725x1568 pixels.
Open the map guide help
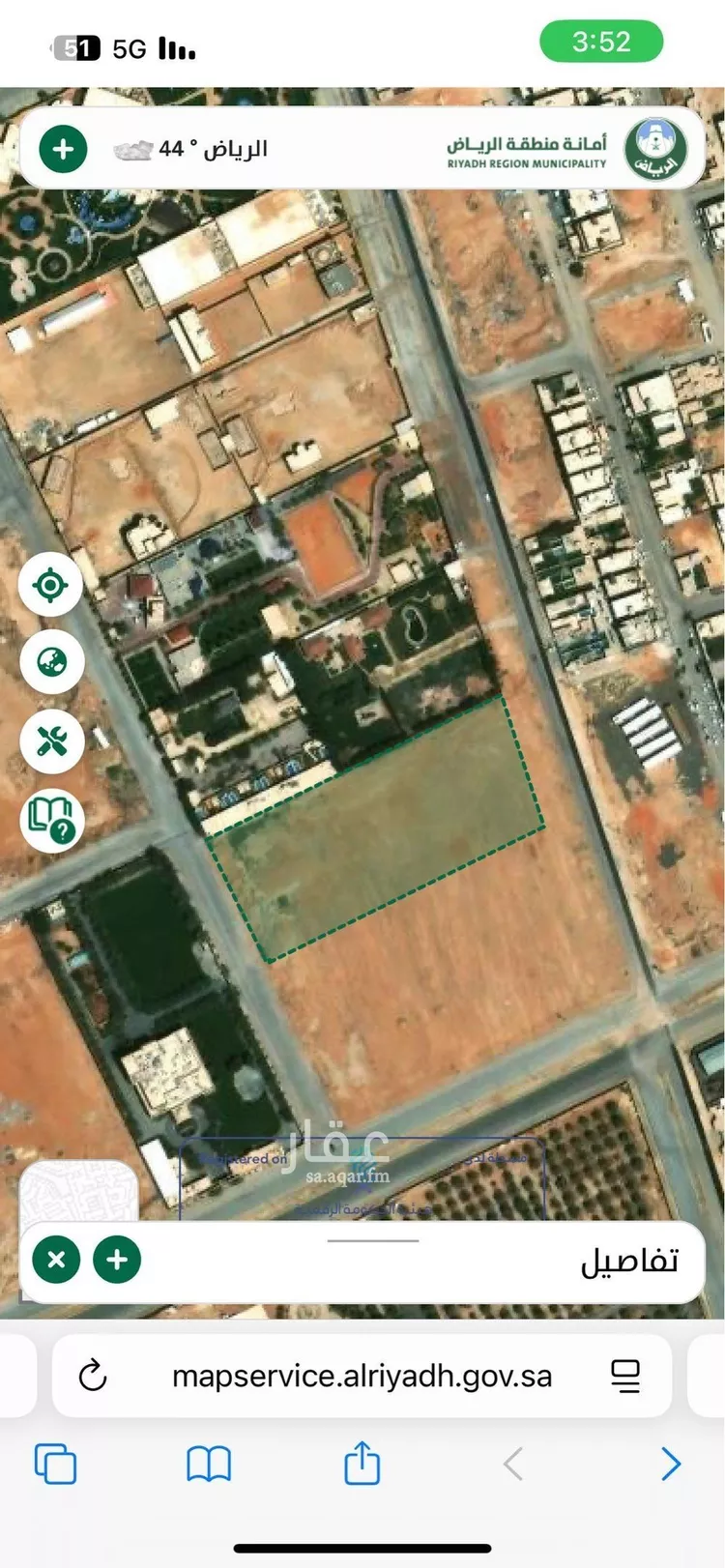(x=51, y=821)
